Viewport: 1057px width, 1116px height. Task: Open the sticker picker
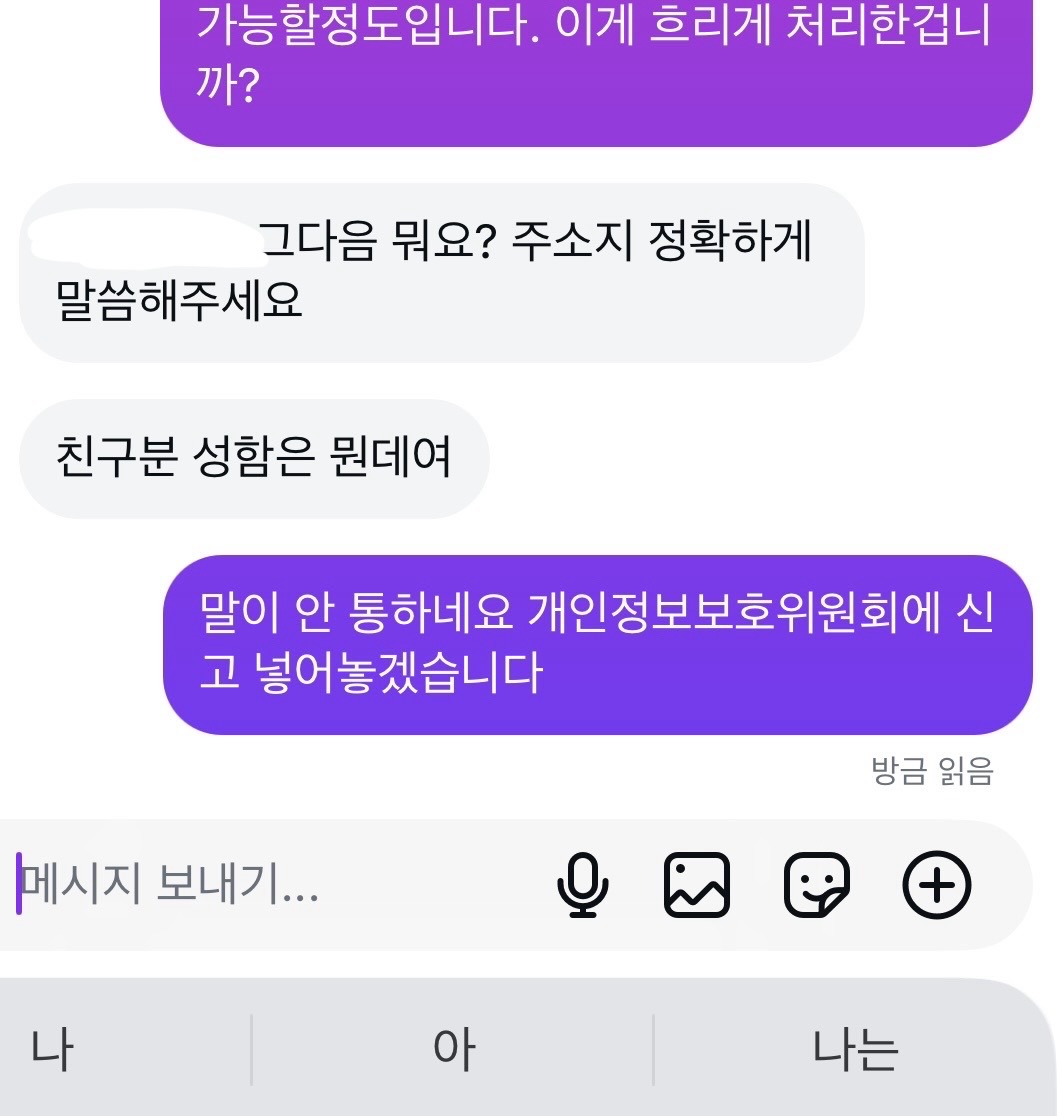(x=816, y=885)
